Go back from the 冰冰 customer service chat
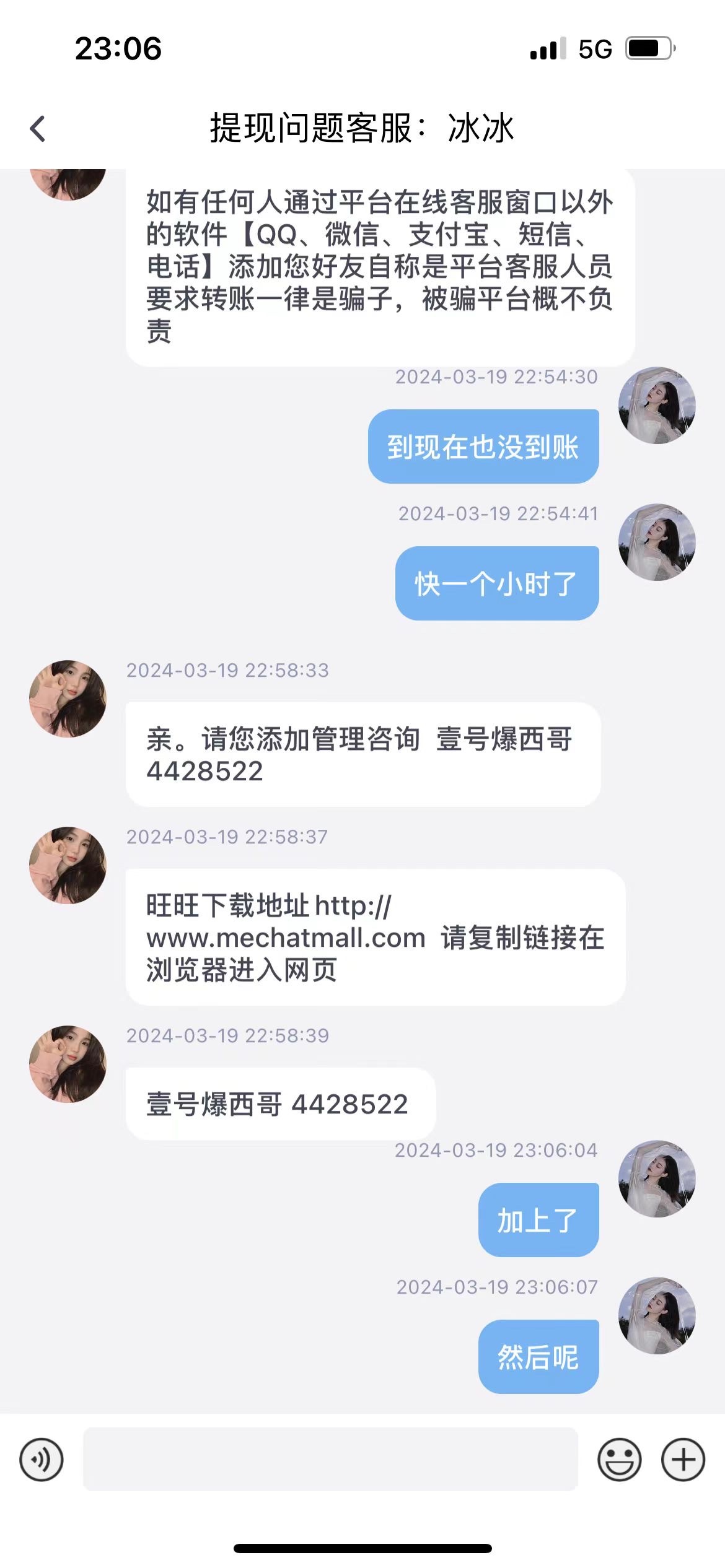The image size is (725, 1568). click(x=38, y=129)
